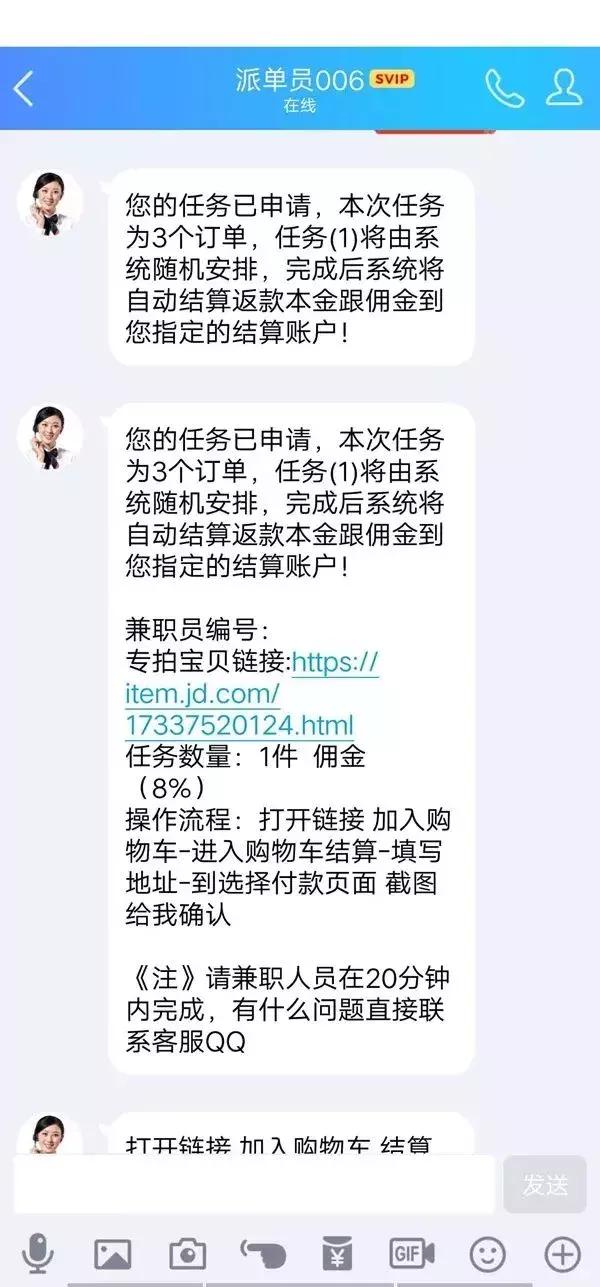Image resolution: width=600 pixels, height=1287 pixels.
Task: Record a voice message with the microphone
Action: click(38, 1253)
